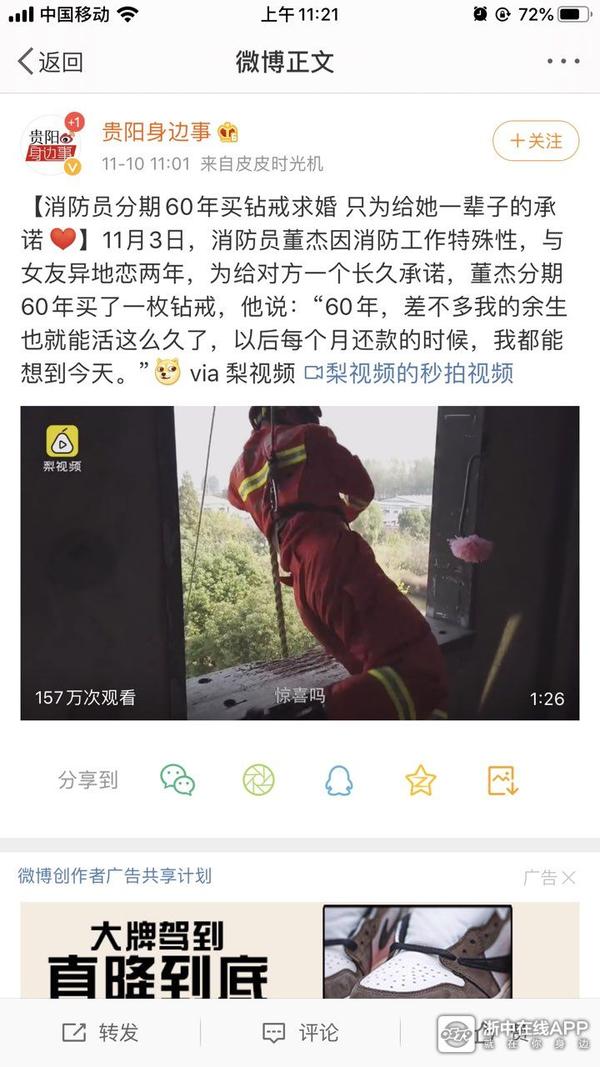Share the post to WeChat Moments
This screenshot has width=600, height=1067.
coord(258,780)
